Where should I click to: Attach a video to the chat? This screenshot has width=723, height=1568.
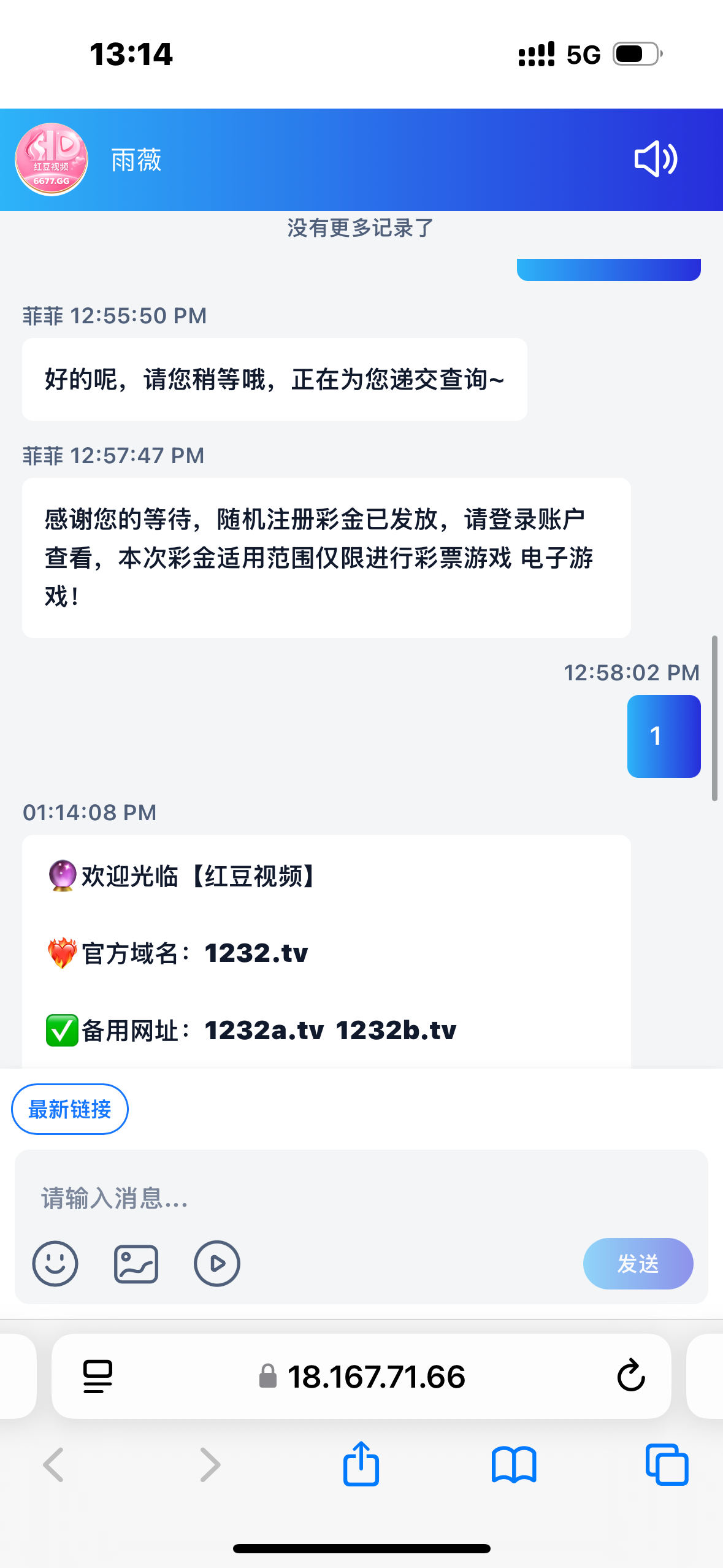coord(216,1264)
